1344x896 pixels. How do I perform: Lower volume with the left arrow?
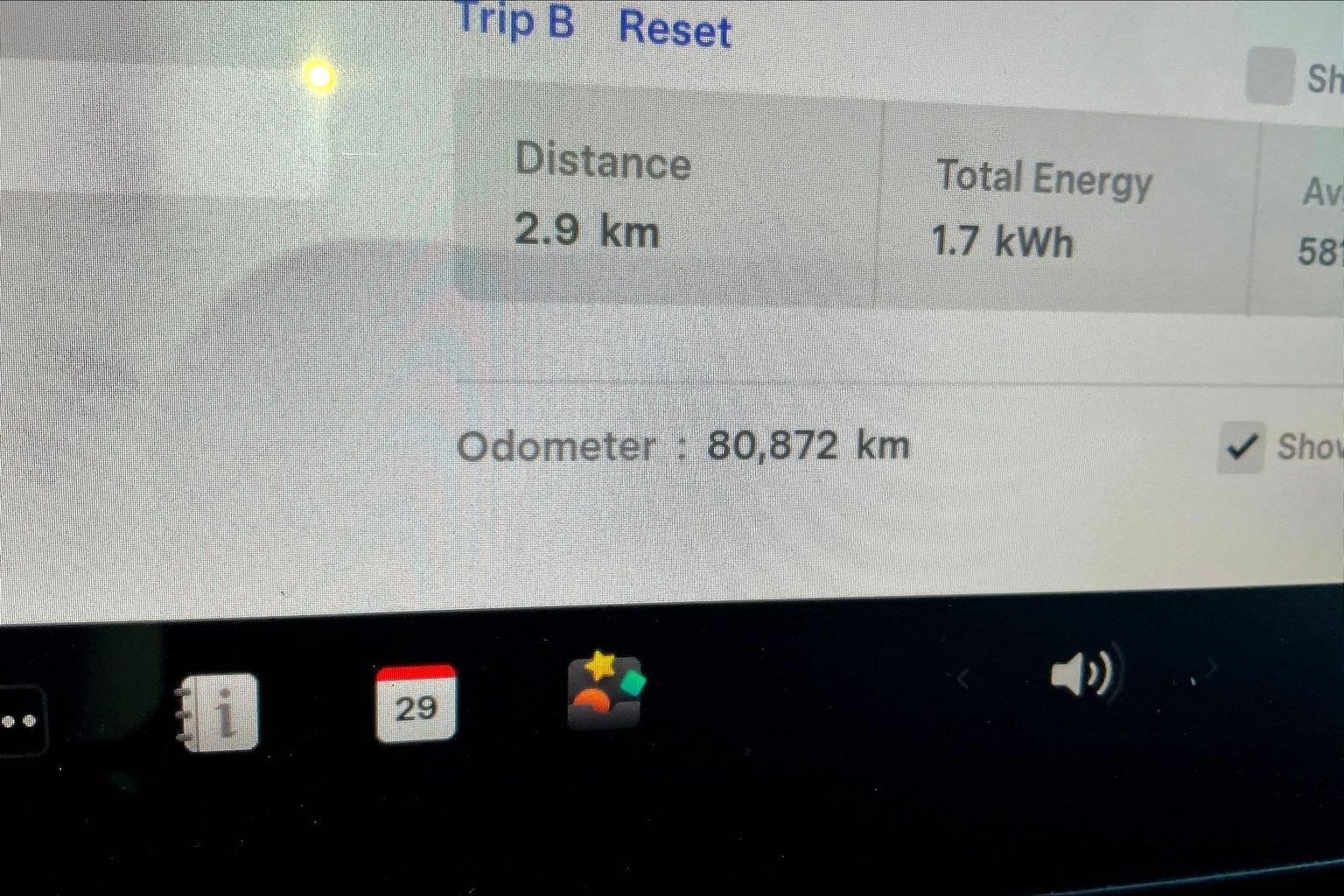pos(964,678)
